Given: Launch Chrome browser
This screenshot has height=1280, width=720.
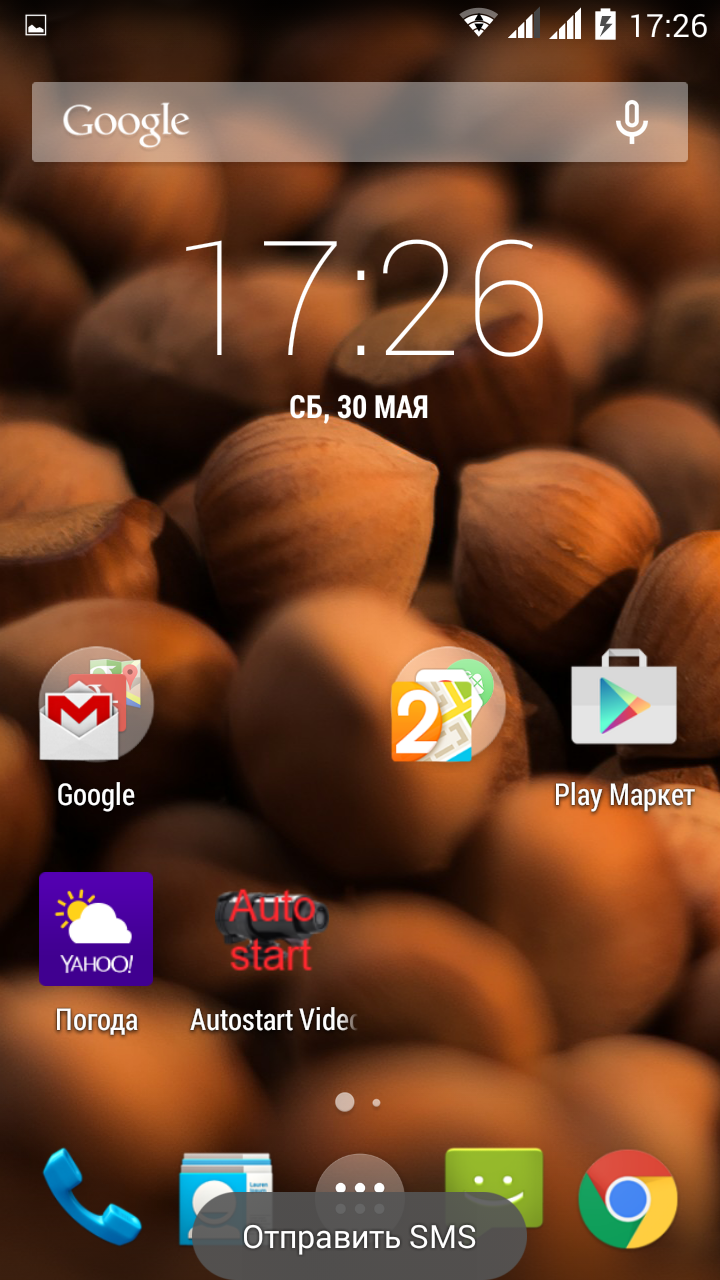Looking at the screenshot, I should 628,1198.
